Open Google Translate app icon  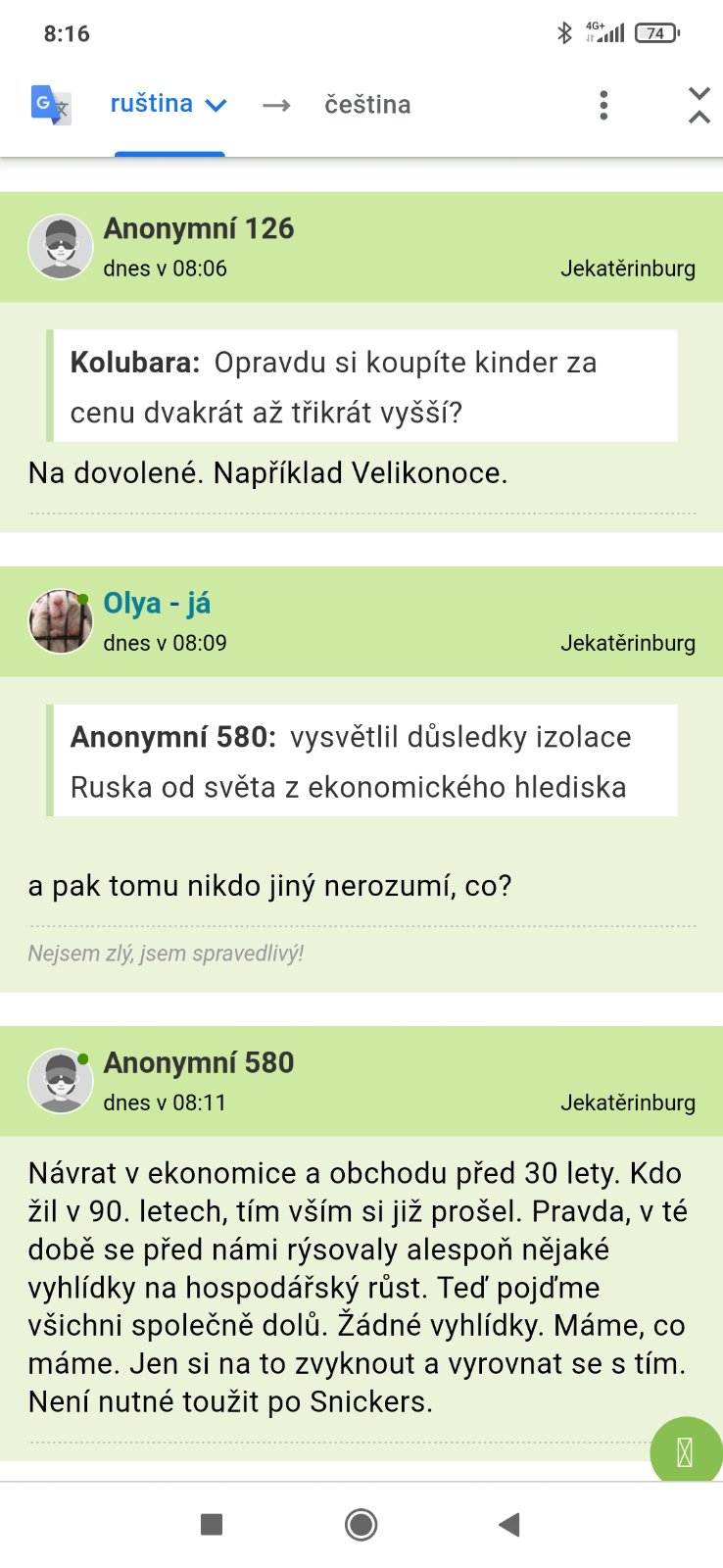[51, 105]
